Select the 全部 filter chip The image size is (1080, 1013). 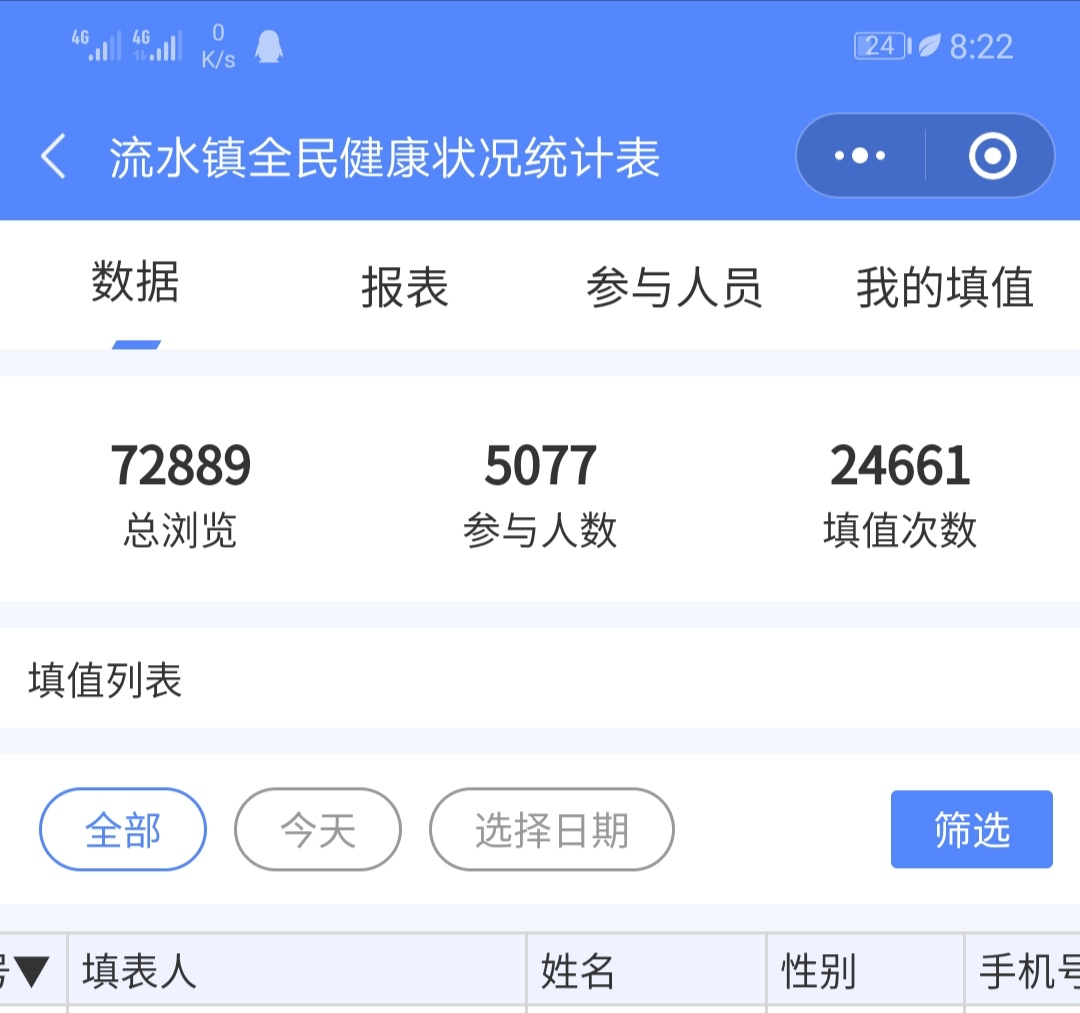[123, 830]
